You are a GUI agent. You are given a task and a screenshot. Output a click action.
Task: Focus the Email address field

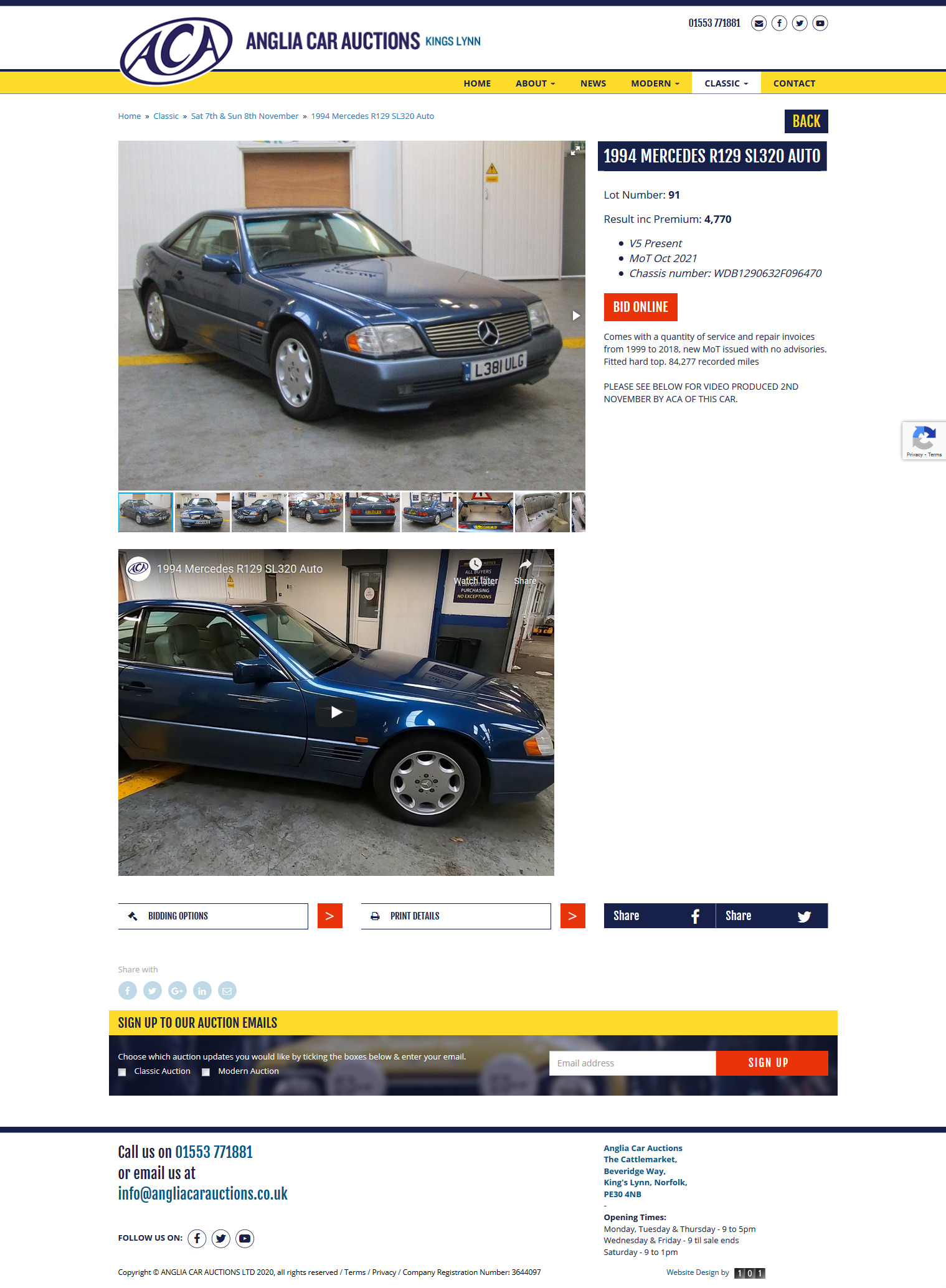click(x=632, y=1063)
